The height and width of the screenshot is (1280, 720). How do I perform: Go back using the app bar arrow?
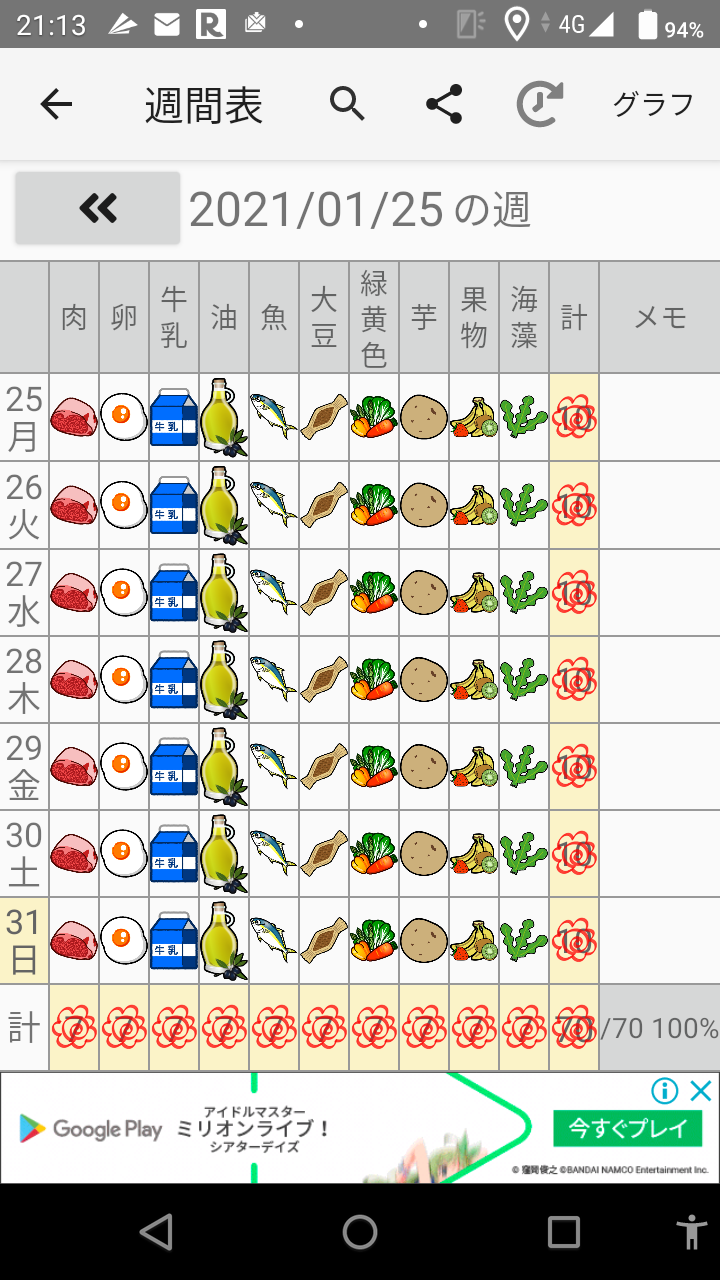tap(57, 104)
